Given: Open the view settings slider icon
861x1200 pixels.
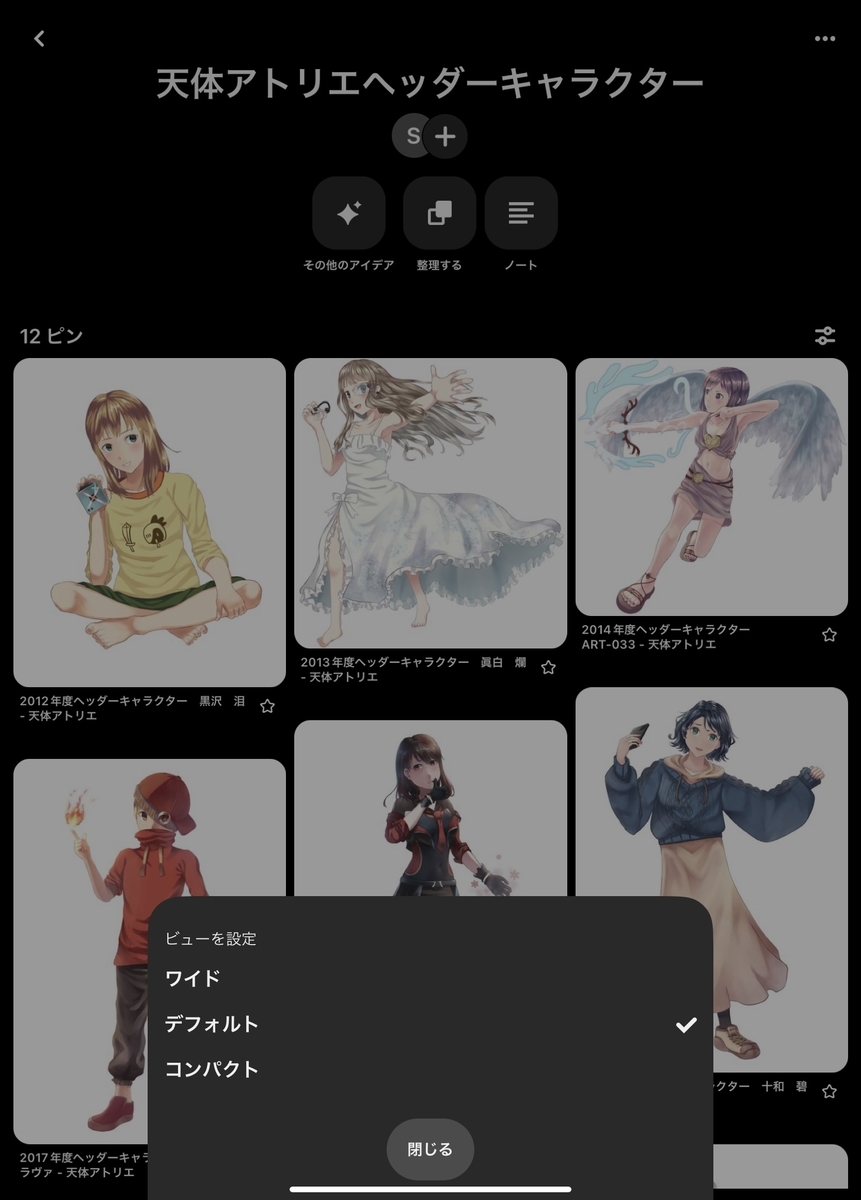Looking at the screenshot, I should click(825, 336).
